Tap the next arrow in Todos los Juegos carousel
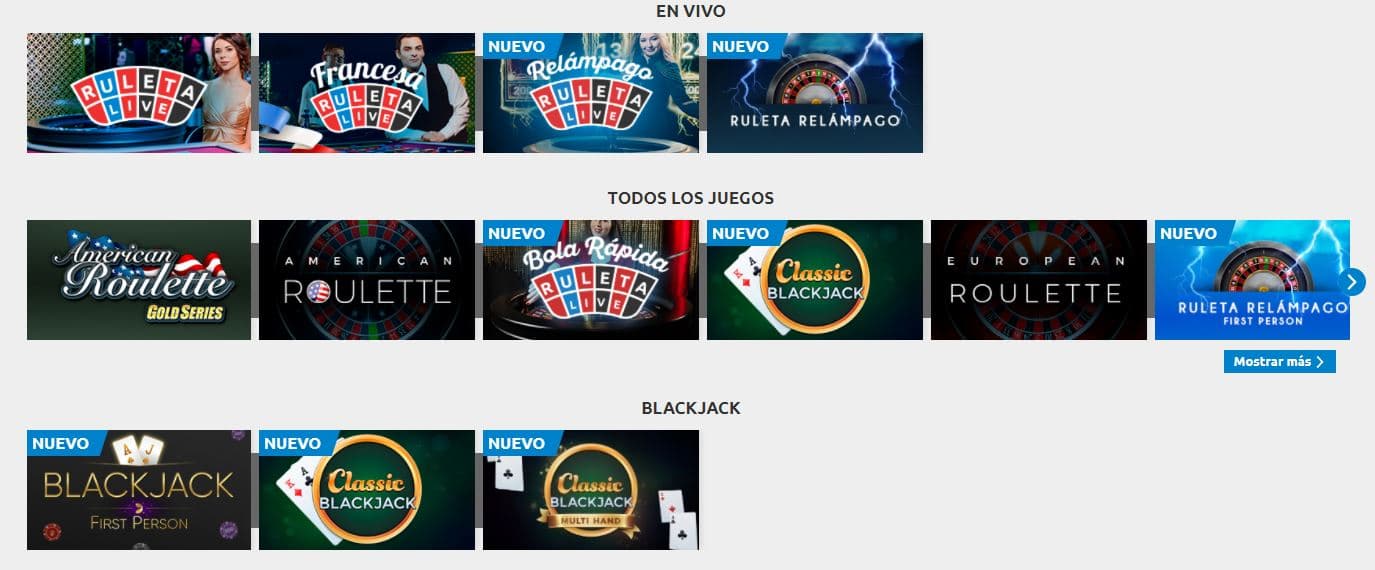 click(1352, 282)
